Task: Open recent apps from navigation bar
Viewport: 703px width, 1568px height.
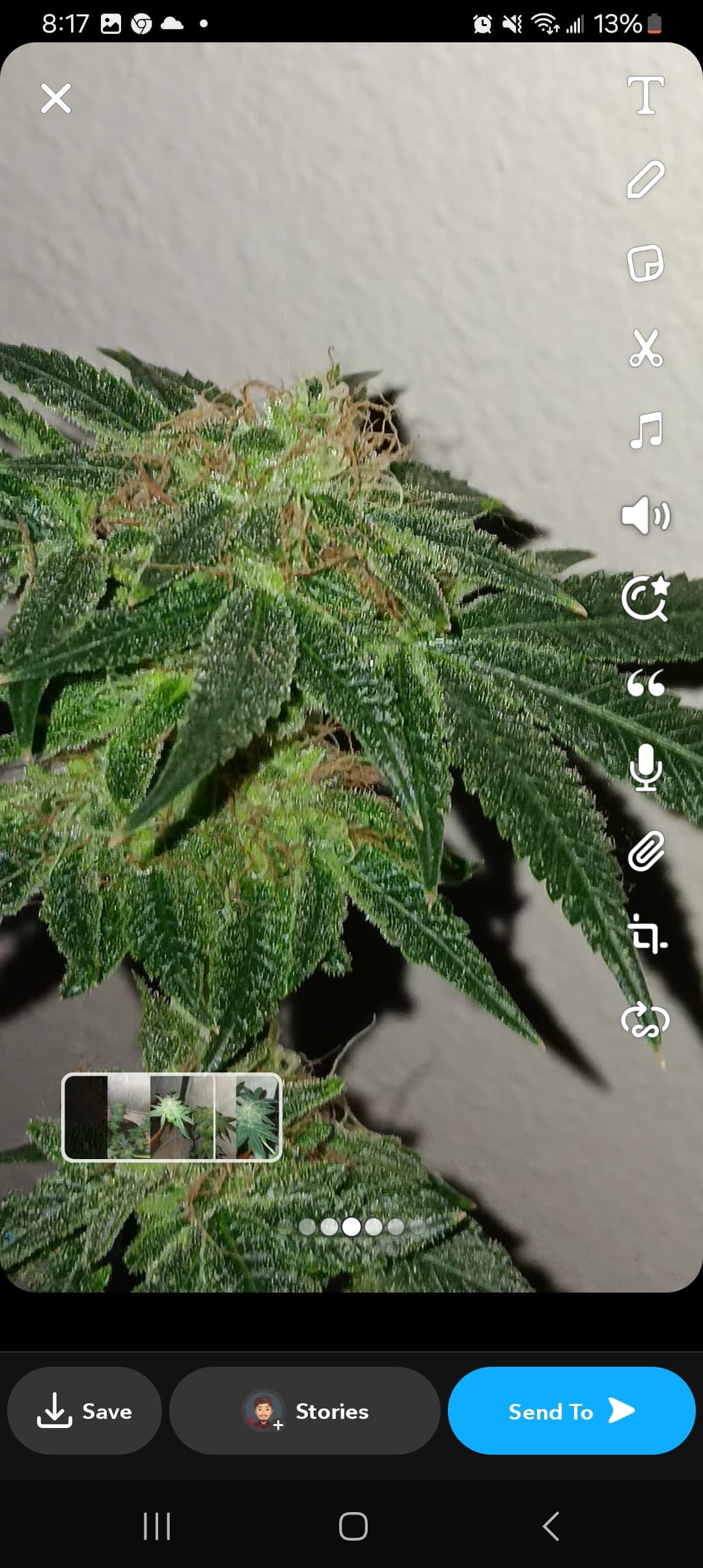Action: click(157, 1526)
